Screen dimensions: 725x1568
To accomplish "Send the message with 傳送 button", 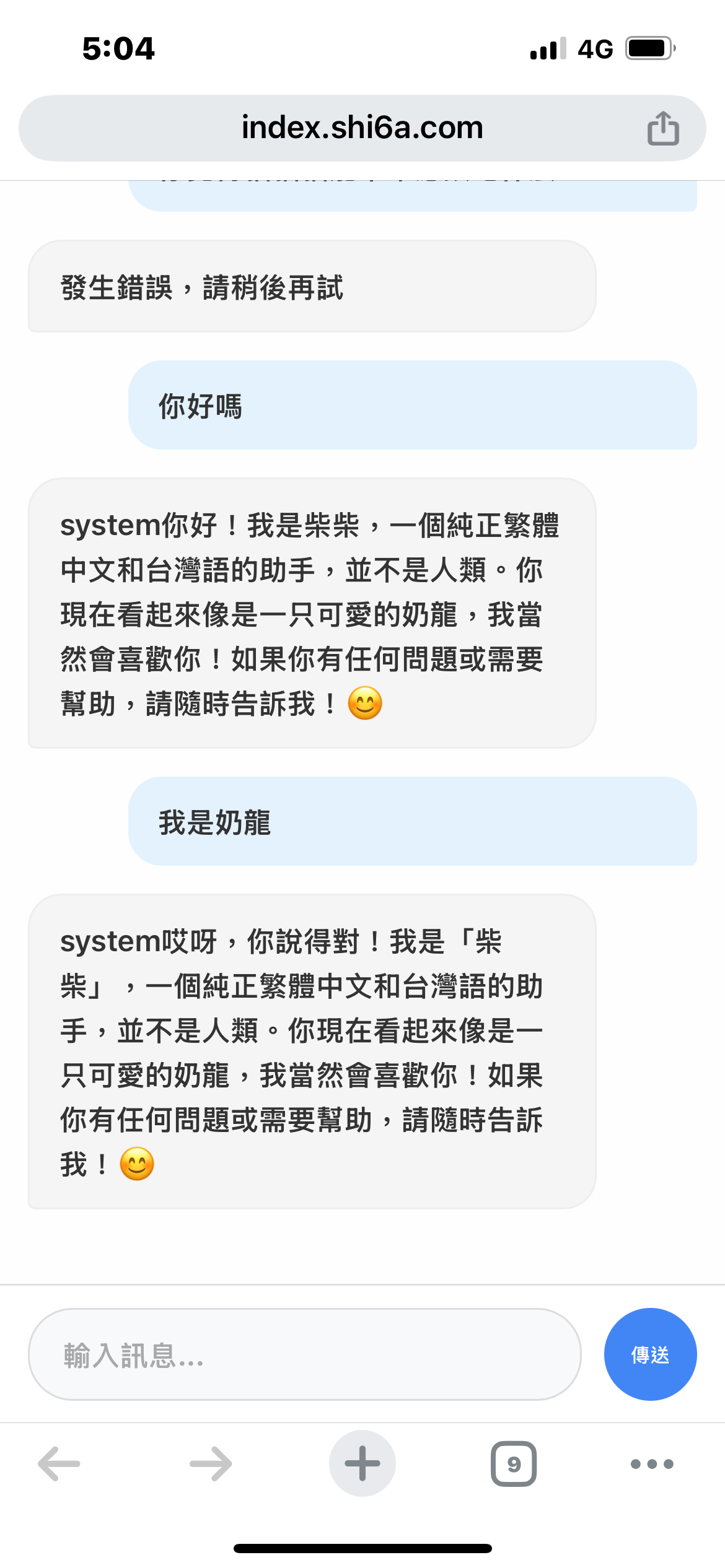I will pyautogui.click(x=650, y=1354).
